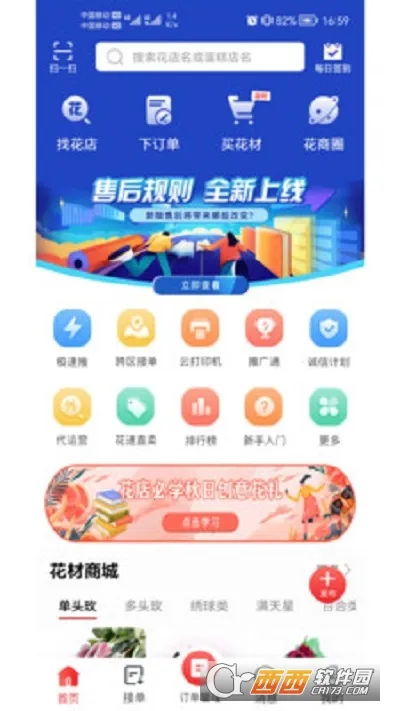Screen dimensions: 400x711
Task: Open 新手入门
Action: (x=264, y=416)
